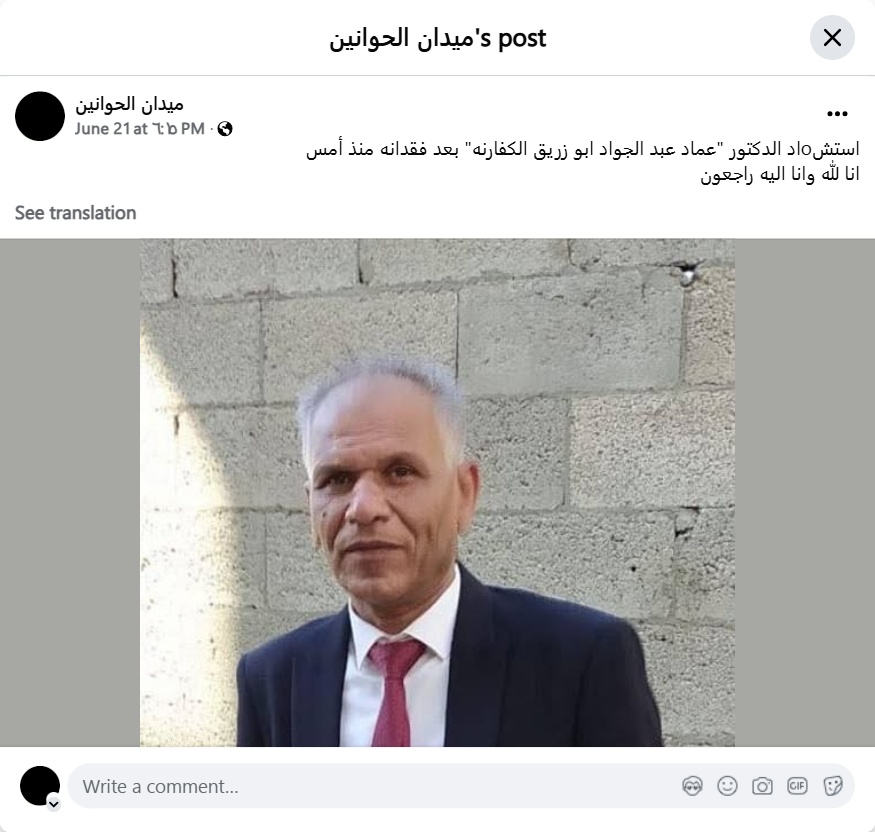The height and width of the screenshot is (832, 875).
Task: Tap See translation under the post
Action: coord(75,213)
